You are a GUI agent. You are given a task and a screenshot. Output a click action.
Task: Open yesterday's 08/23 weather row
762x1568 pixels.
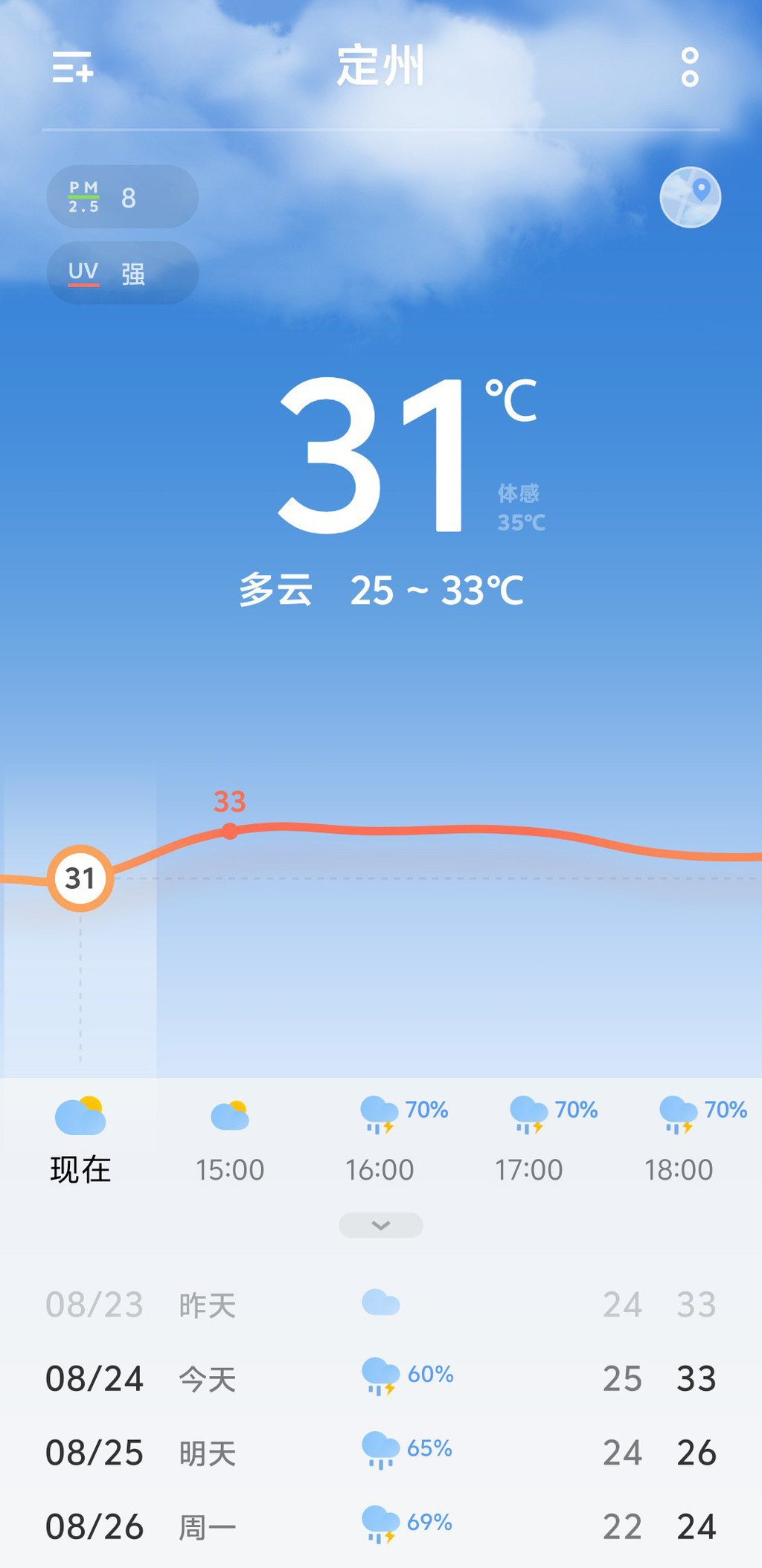(x=380, y=1304)
